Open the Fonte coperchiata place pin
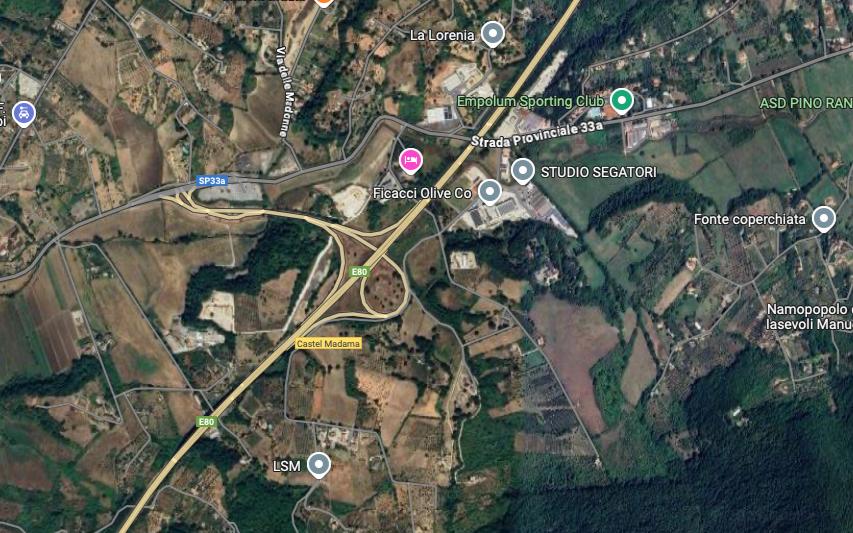The image size is (853, 533). pyautogui.click(x=823, y=217)
